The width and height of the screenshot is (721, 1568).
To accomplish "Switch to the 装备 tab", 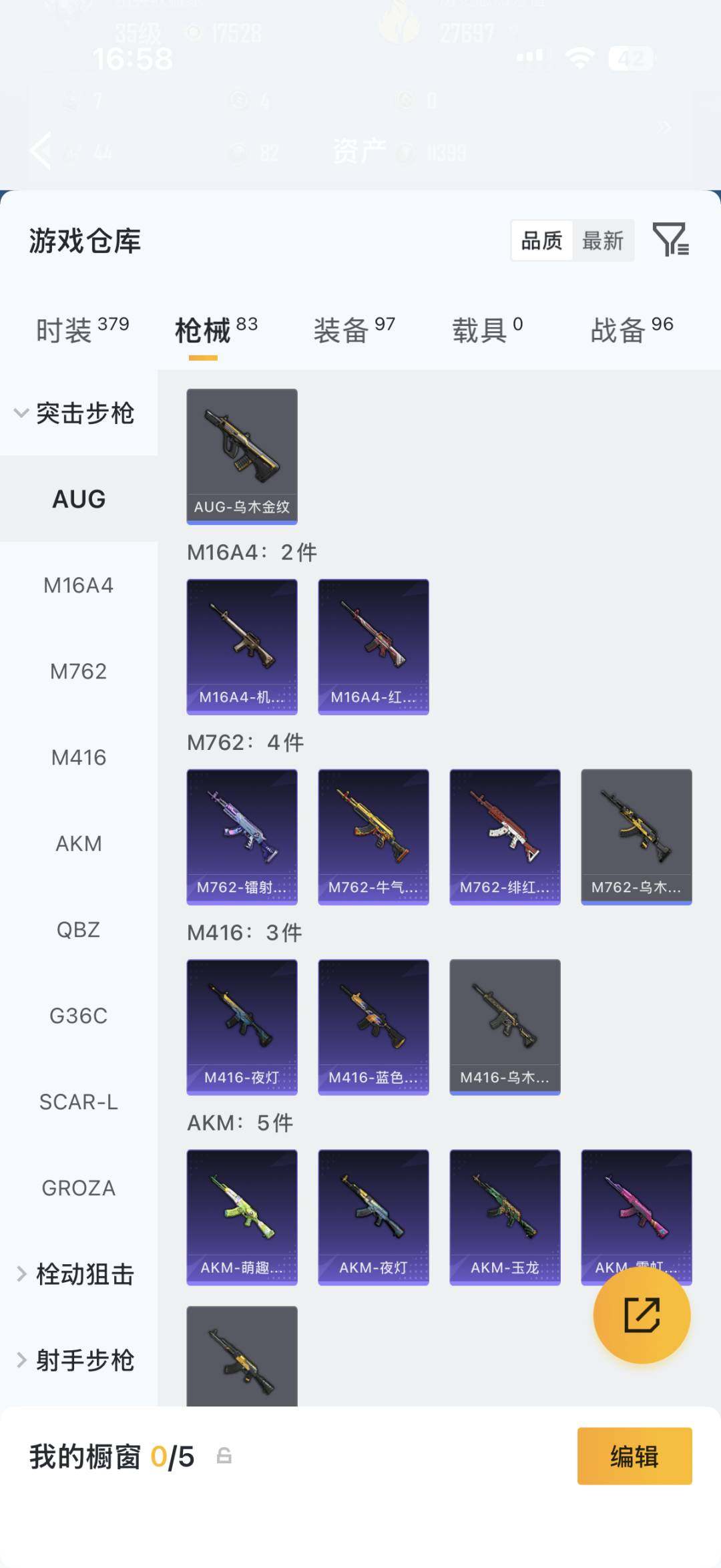I will (354, 330).
